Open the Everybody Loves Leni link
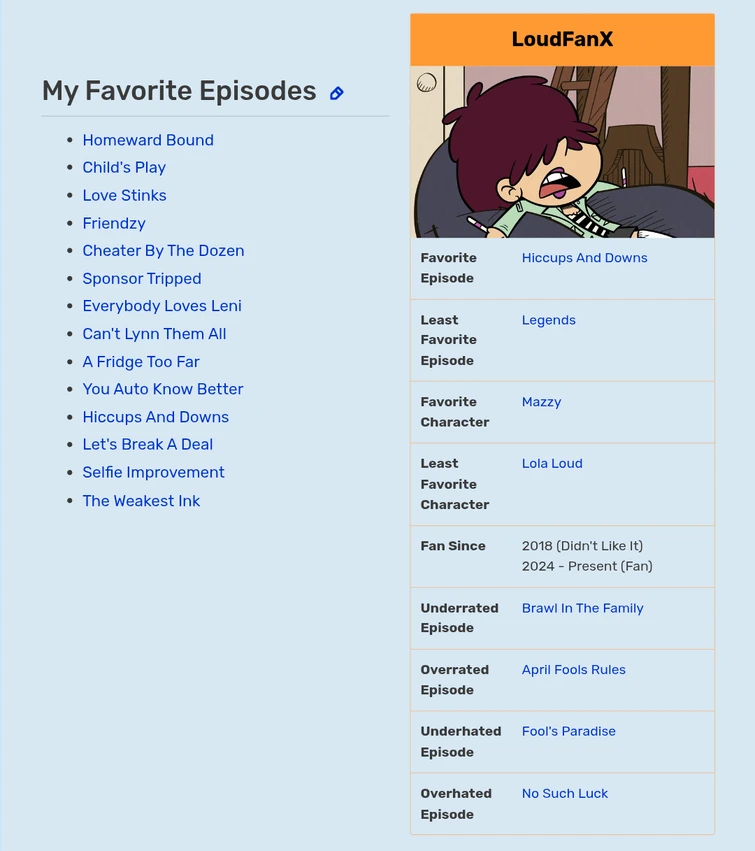The width and height of the screenshot is (755, 851). pos(161,306)
